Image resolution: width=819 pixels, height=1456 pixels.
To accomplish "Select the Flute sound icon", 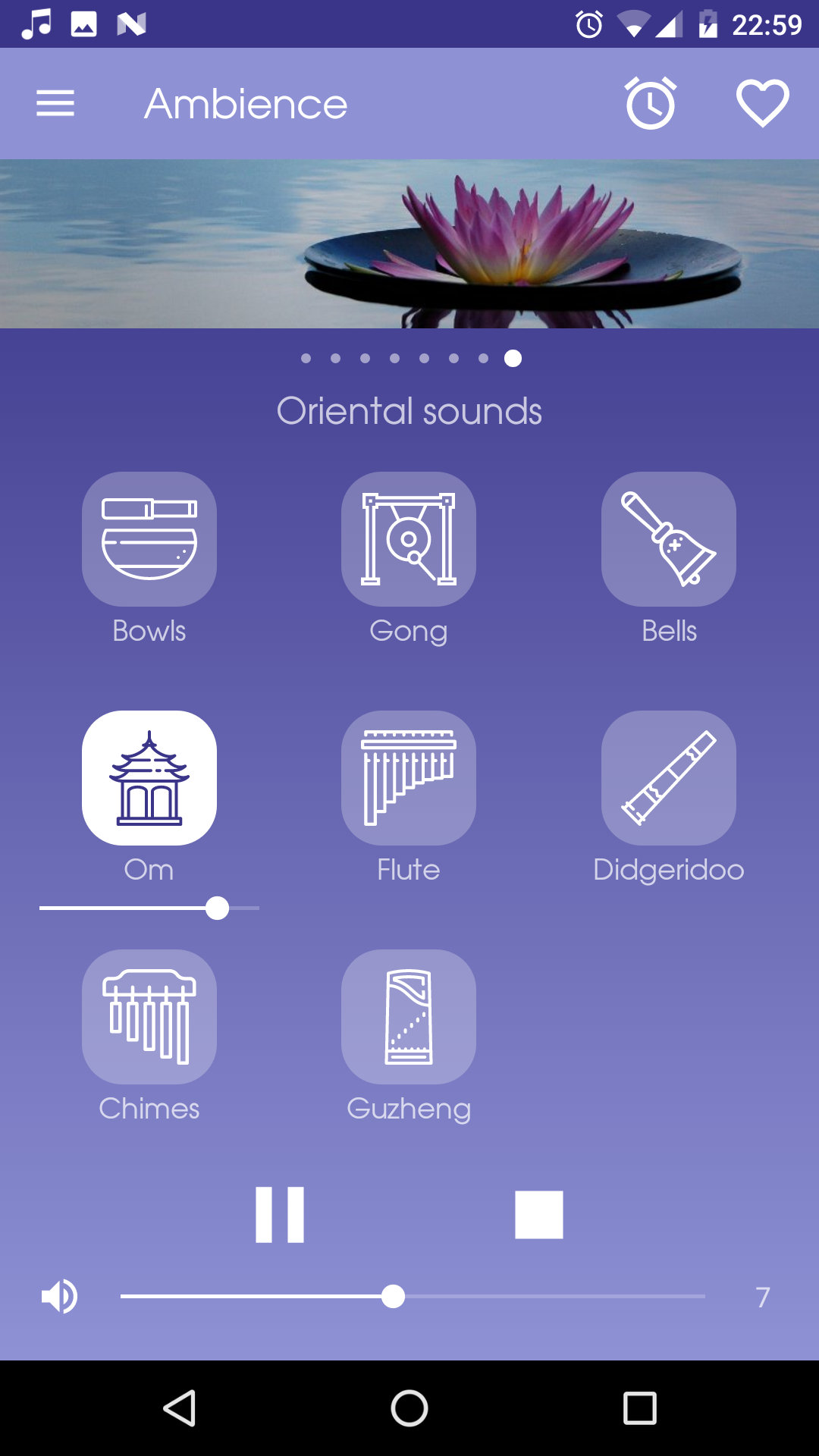I will tap(408, 777).
